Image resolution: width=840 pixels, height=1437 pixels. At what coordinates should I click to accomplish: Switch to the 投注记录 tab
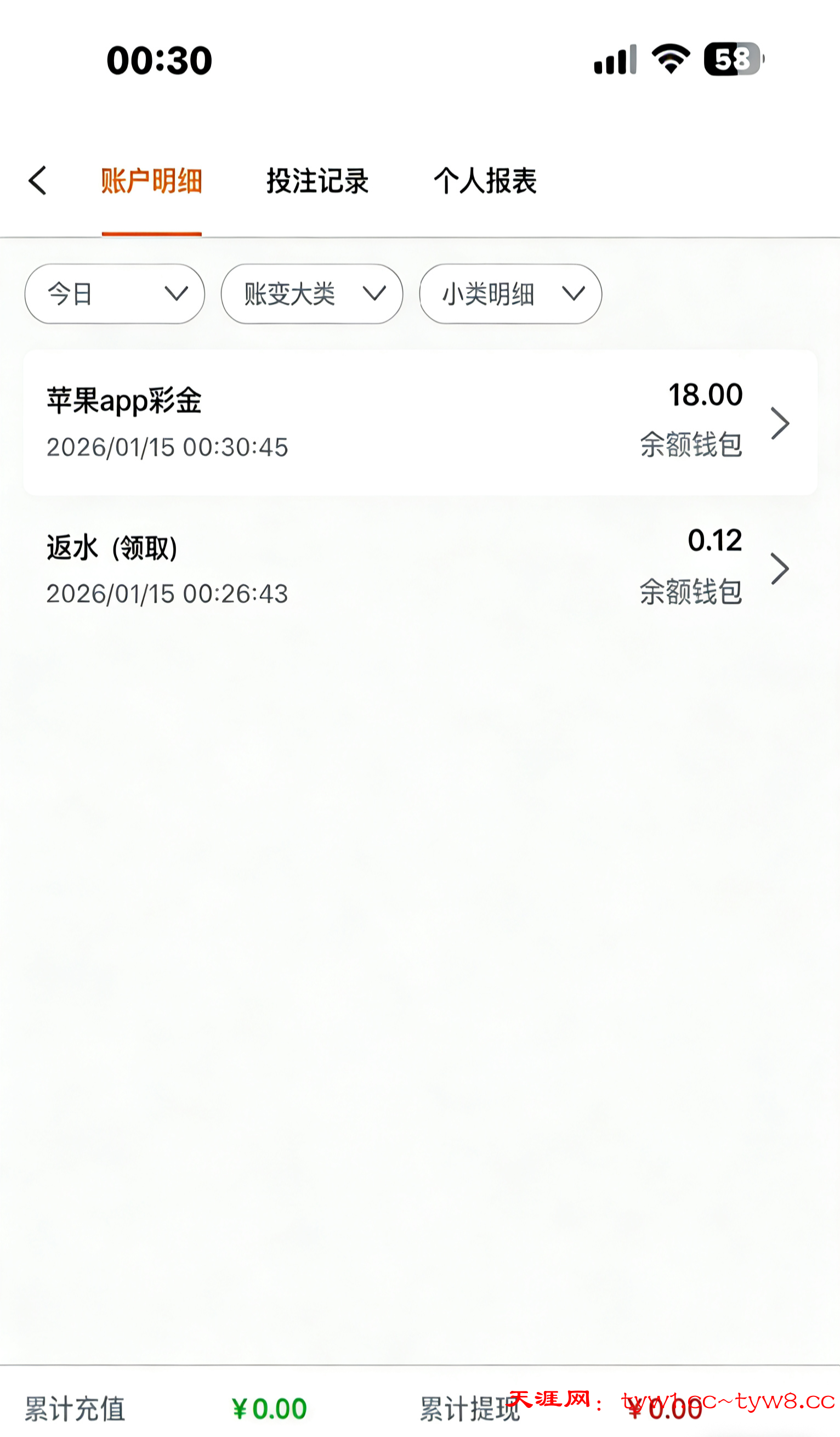click(x=317, y=182)
